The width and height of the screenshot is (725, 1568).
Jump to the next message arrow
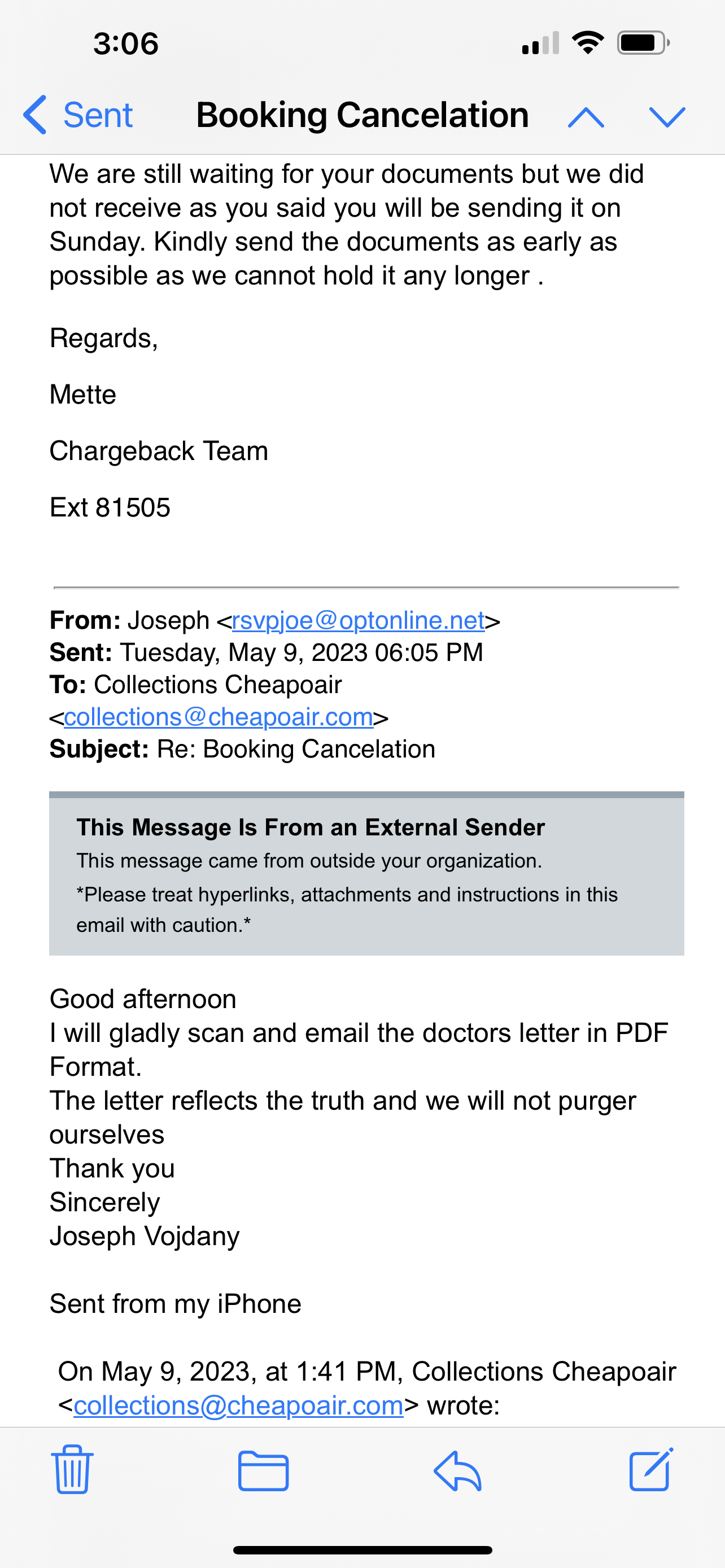coord(667,116)
